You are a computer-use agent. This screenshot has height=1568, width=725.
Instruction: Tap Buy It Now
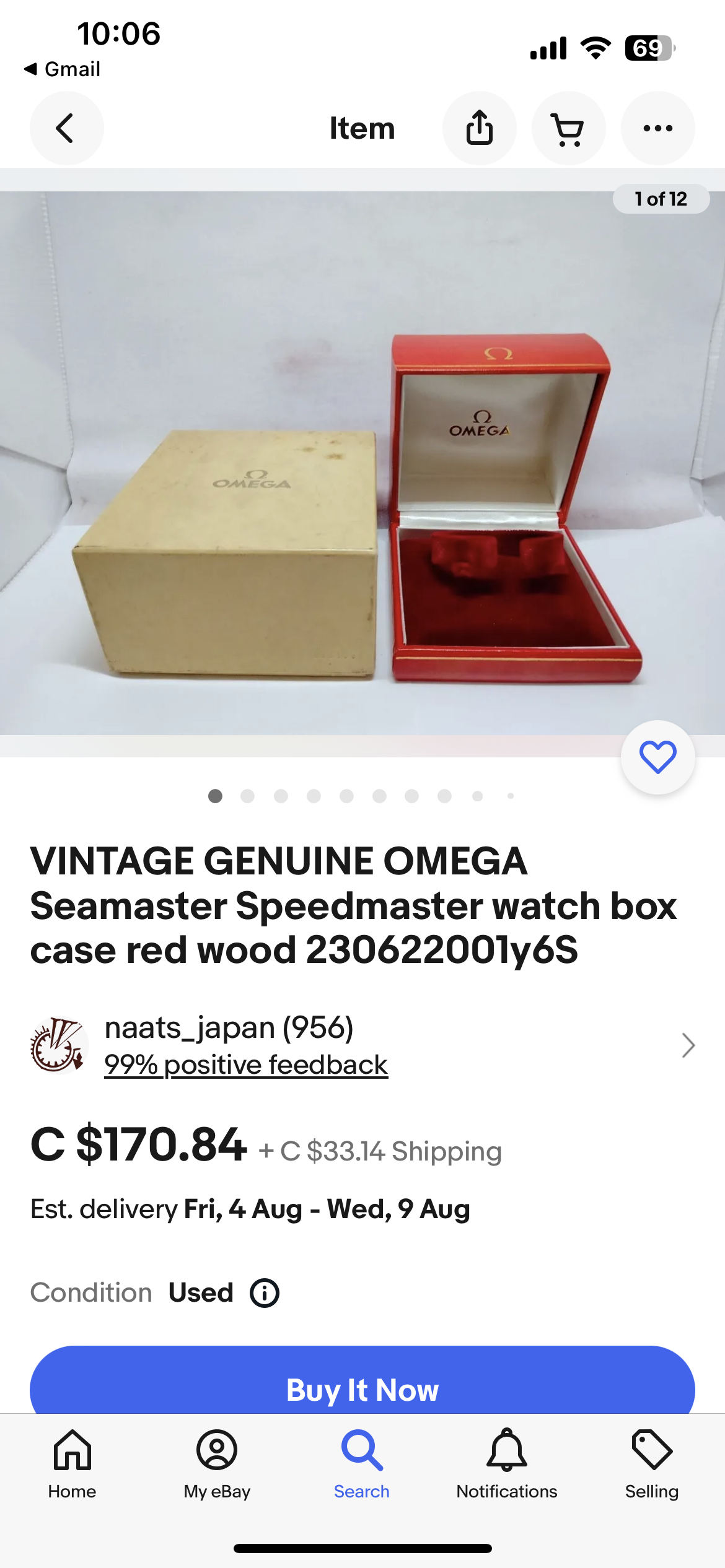(362, 1387)
